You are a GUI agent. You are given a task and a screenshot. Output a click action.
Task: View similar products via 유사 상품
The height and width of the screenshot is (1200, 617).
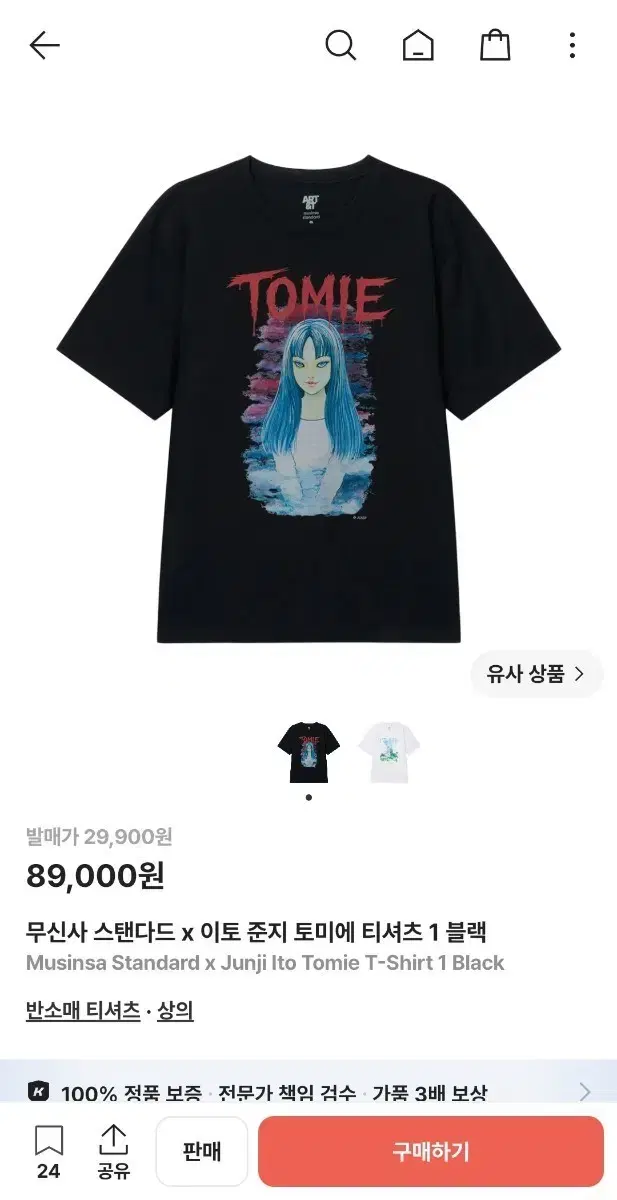[537, 674]
